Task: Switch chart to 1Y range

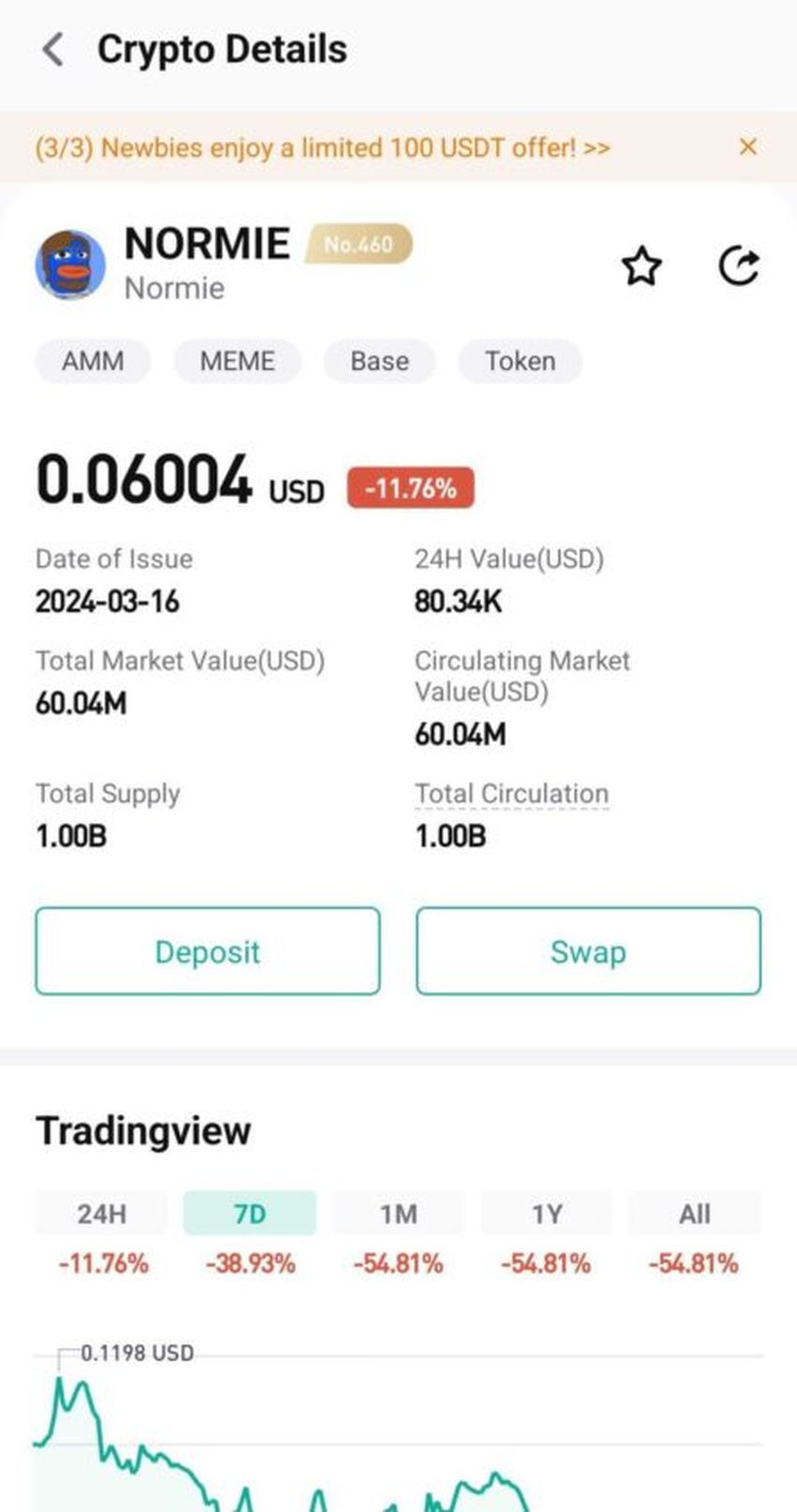Action: [x=547, y=1214]
